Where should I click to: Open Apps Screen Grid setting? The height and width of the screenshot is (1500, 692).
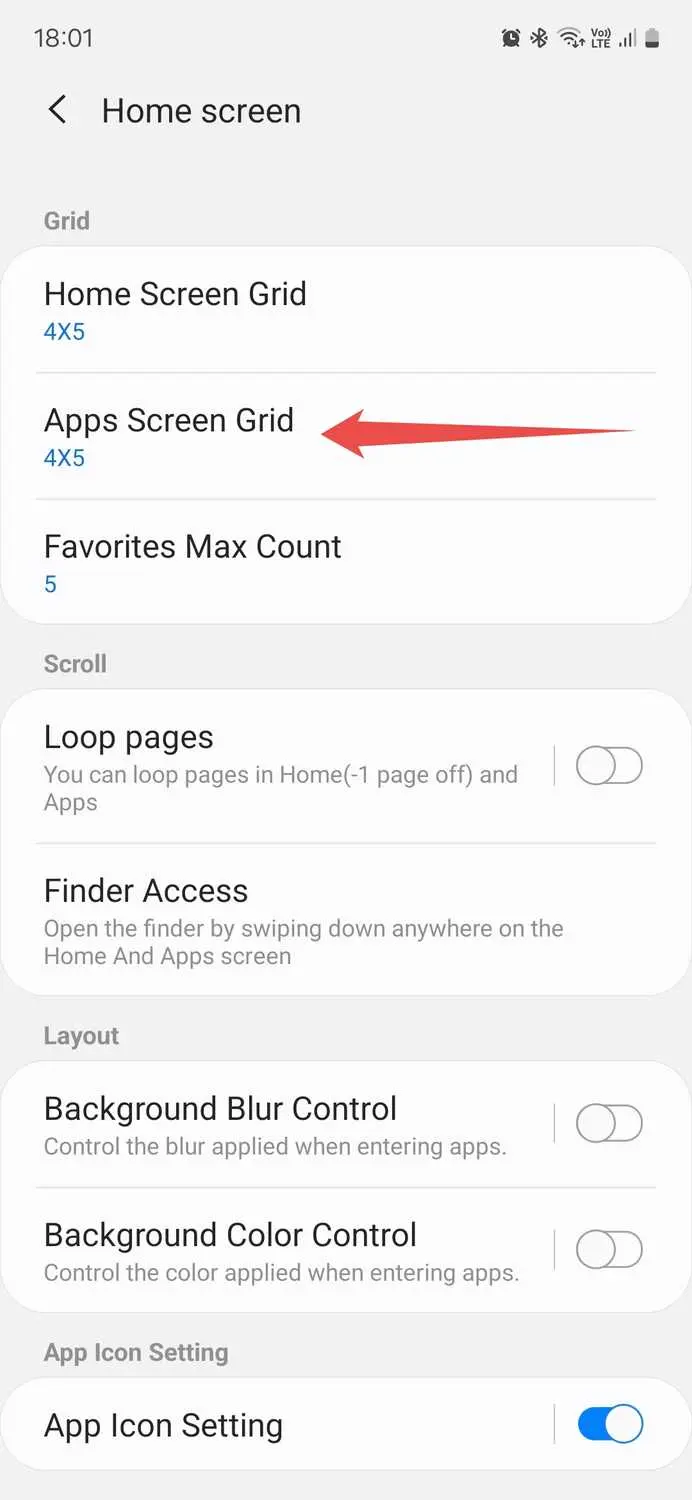click(169, 436)
